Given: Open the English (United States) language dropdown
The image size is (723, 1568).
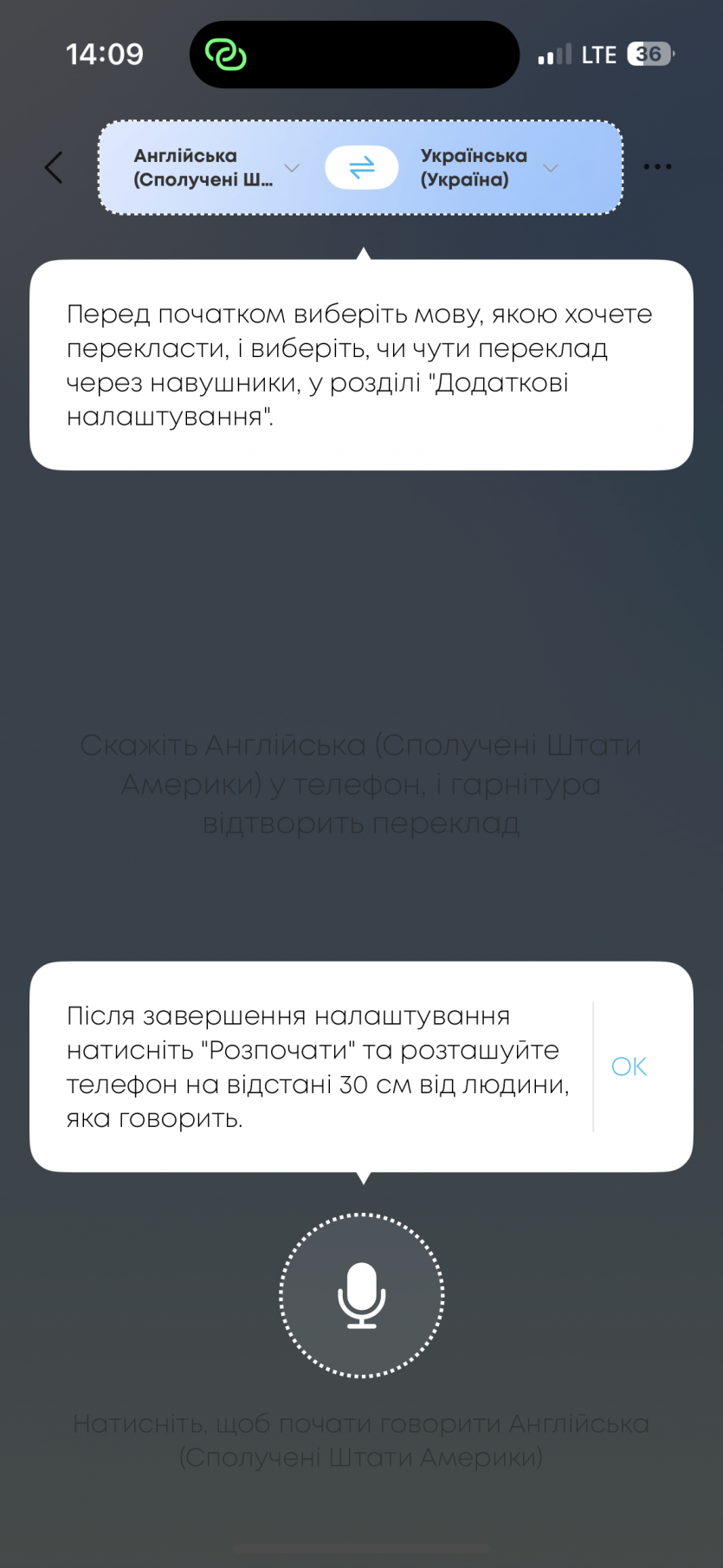Looking at the screenshot, I should point(215,167).
